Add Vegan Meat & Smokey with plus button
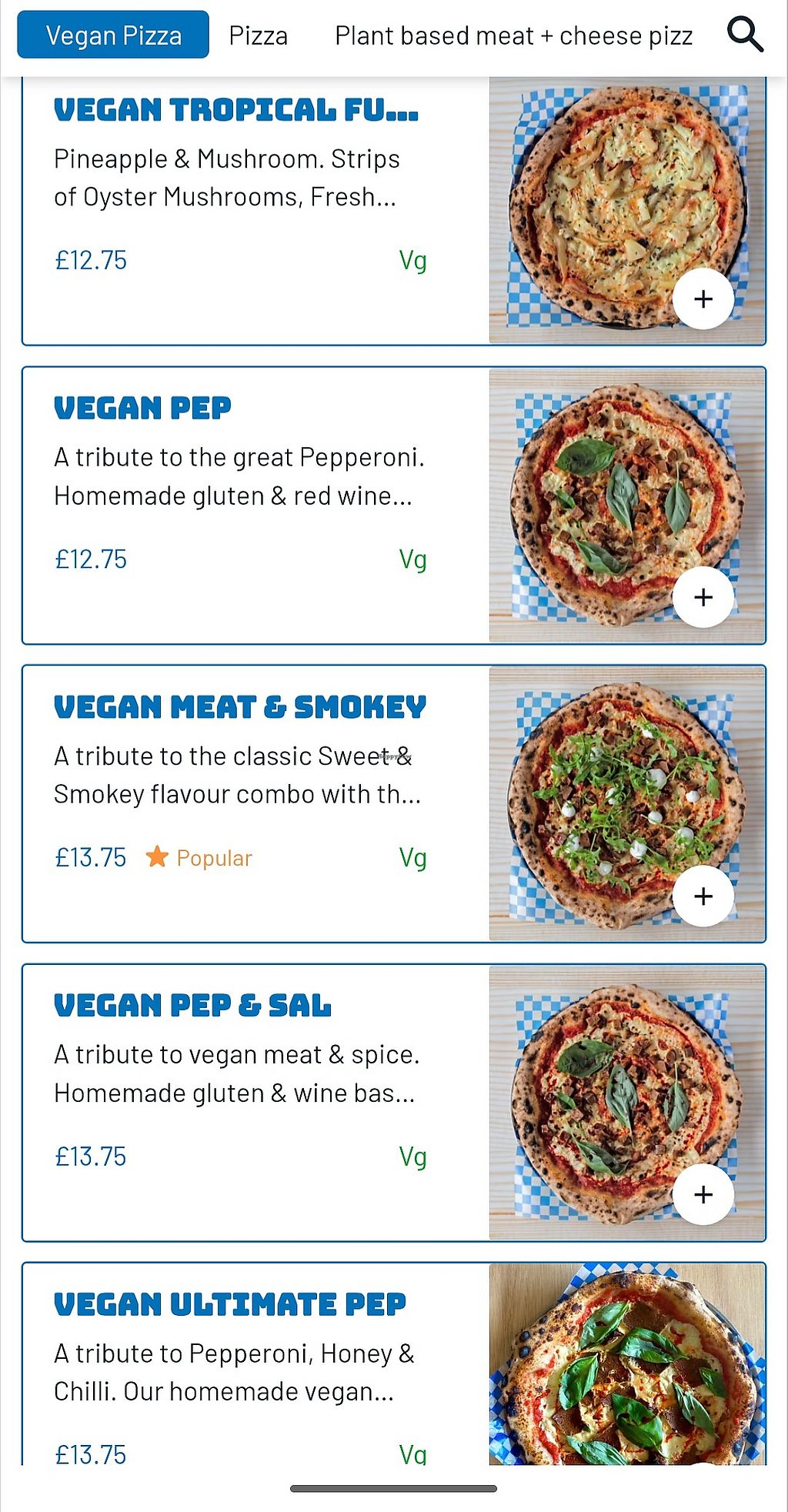788x1512 pixels. point(703,896)
